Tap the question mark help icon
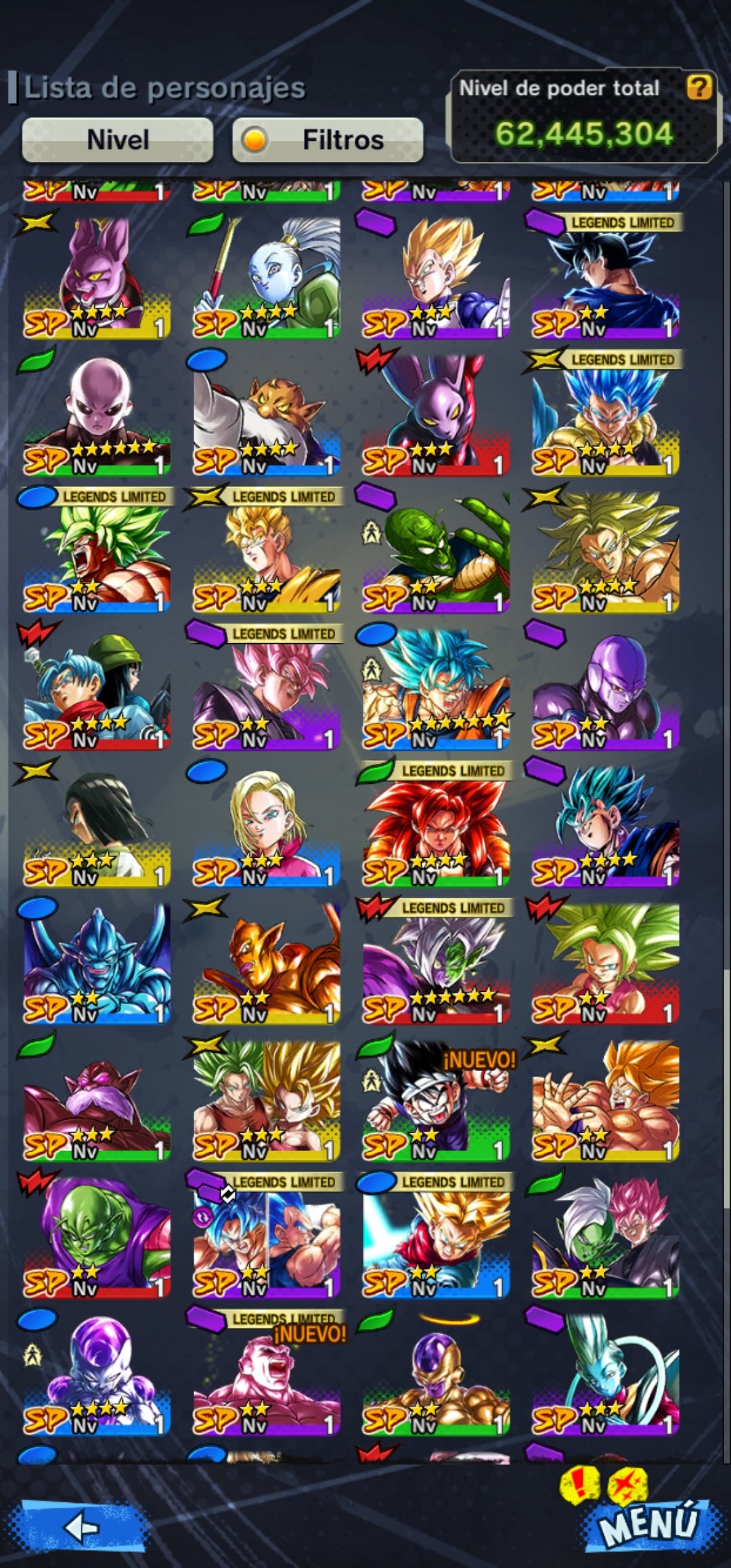Viewport: 731px width, 1568px height. (699, 87)
